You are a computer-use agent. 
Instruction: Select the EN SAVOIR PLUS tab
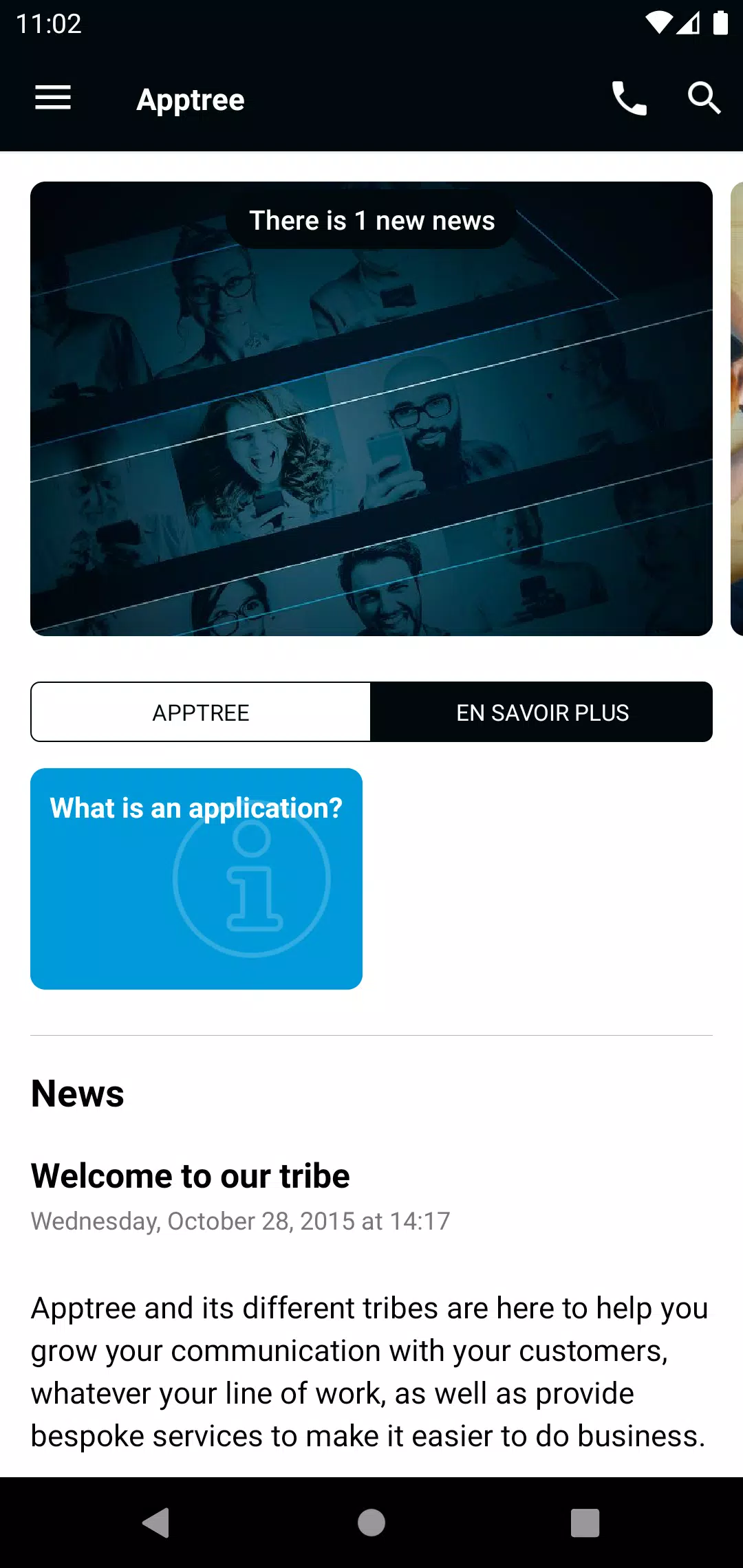coord(542,712)
